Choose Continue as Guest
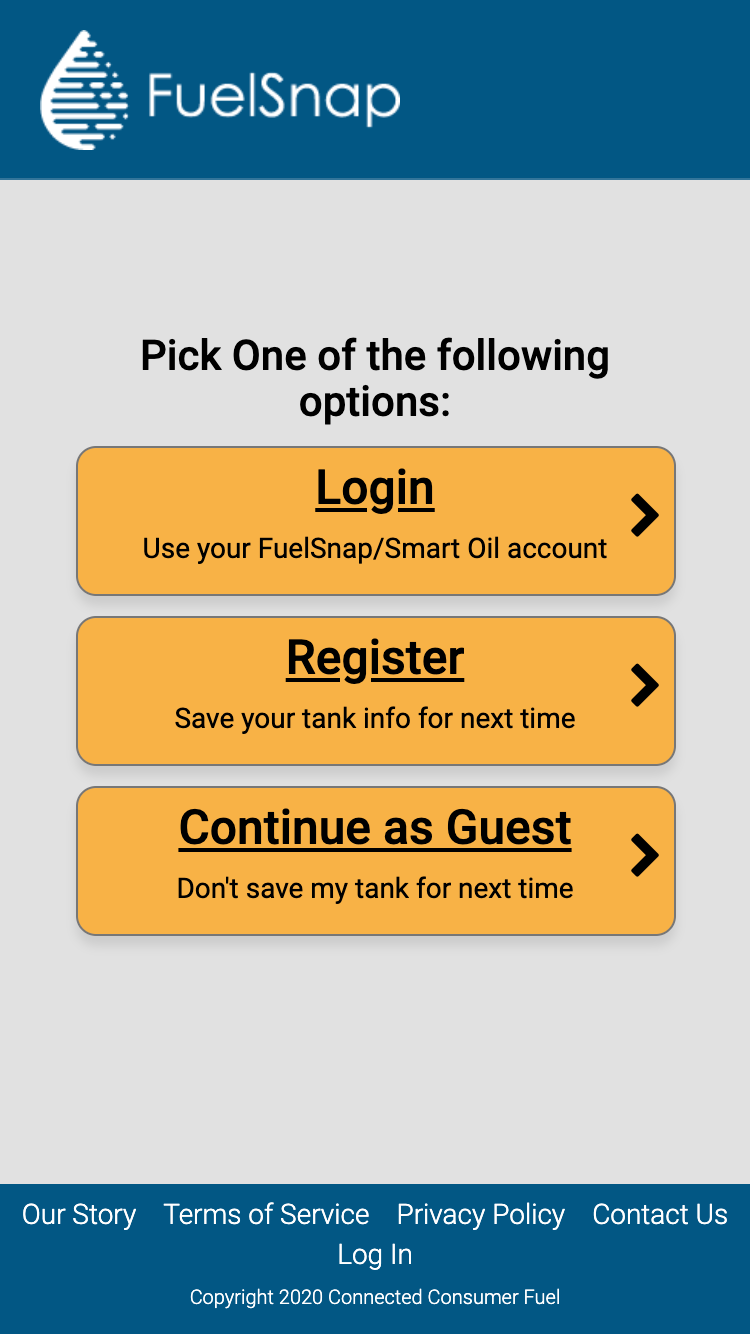 375,860
